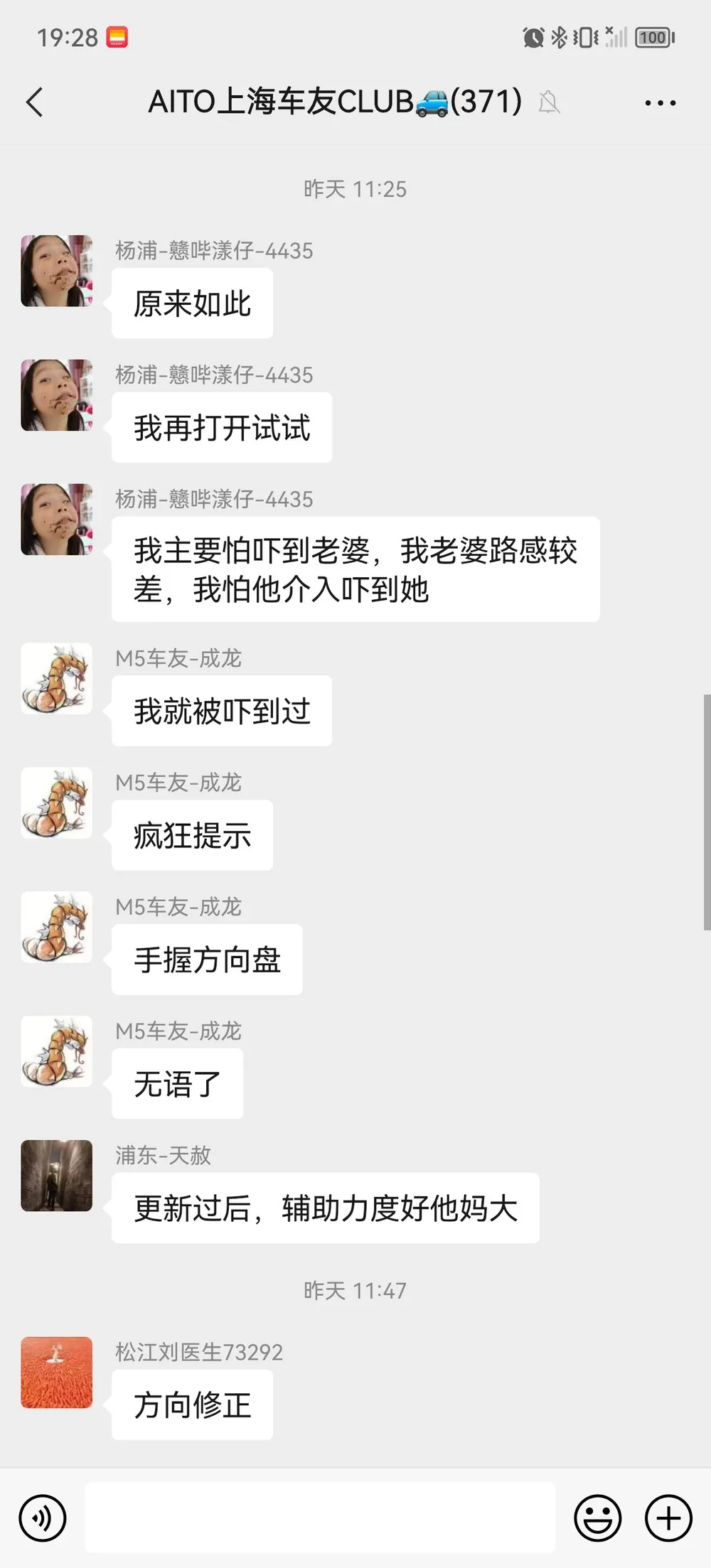711x1568 pixels.
Task: Open the plus attachments menu
Action: pyautogui.click(x=668, y=1518)
